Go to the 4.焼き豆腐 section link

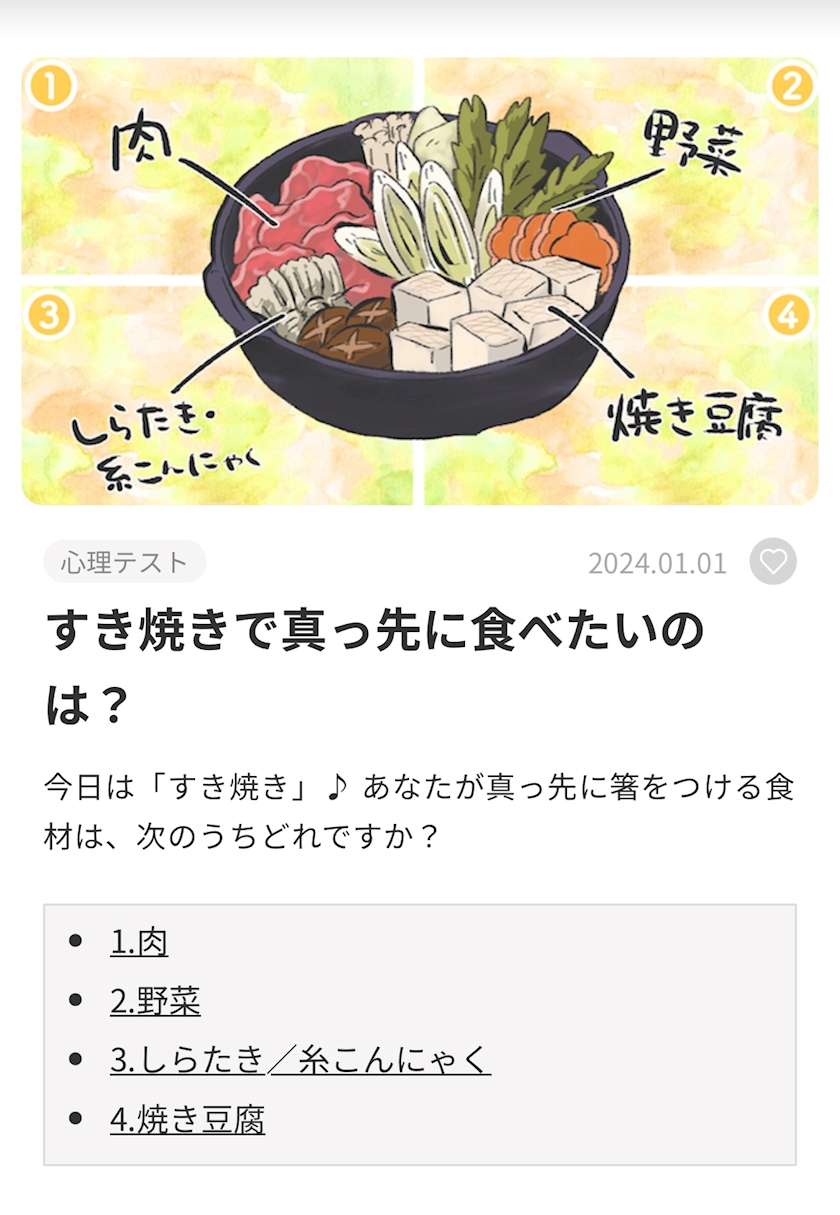click(x=187, y=1120)
